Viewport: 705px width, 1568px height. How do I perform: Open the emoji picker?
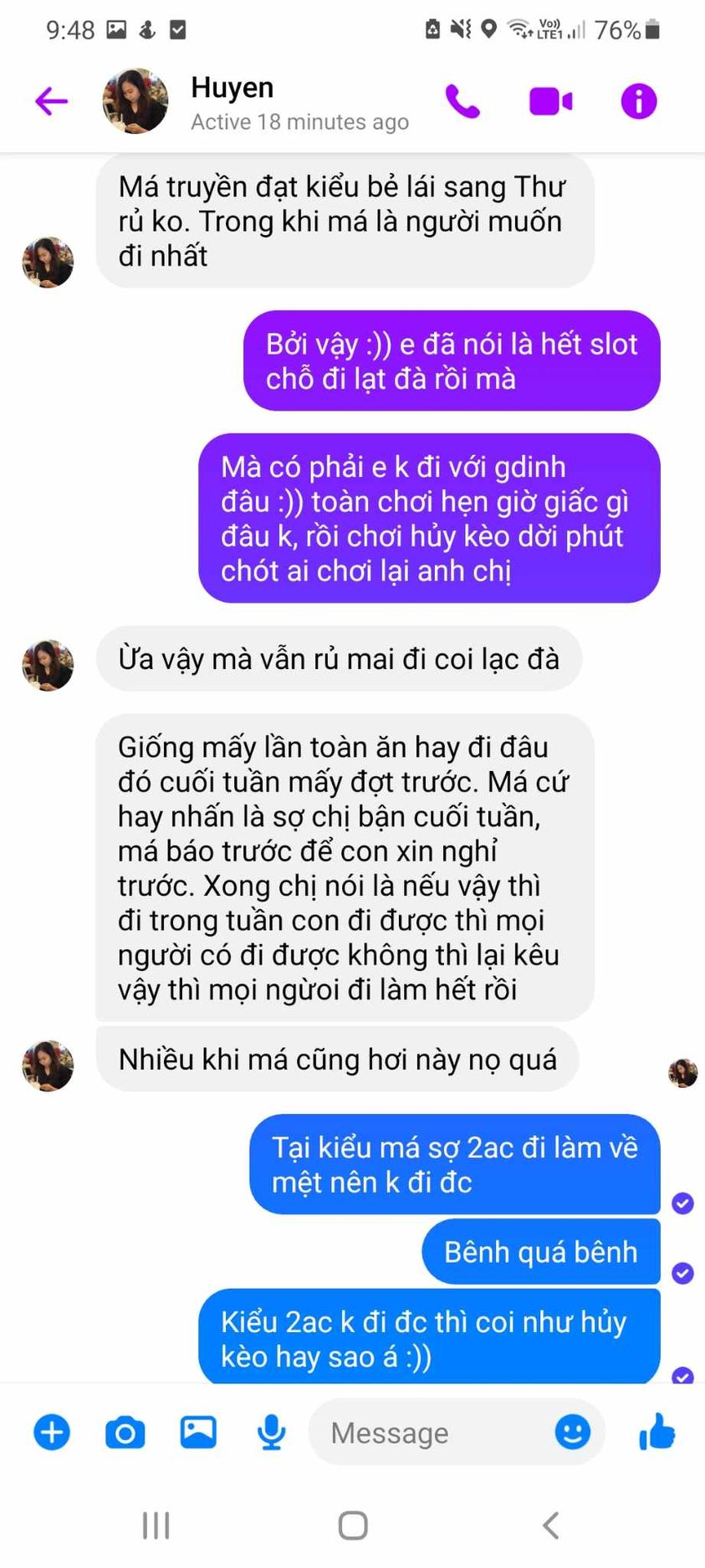click(573, 1433)
